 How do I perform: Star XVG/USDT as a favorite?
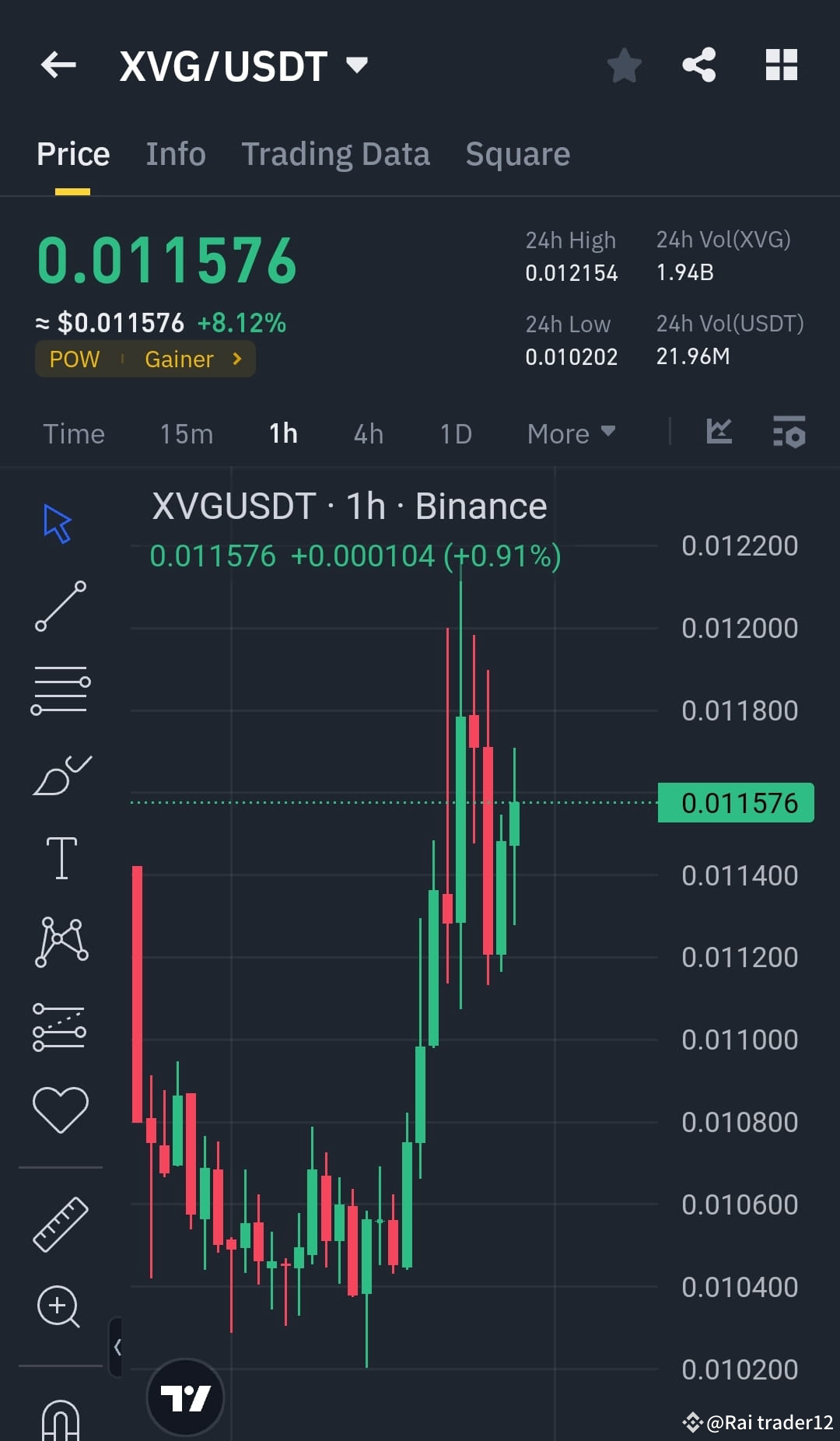pyautogui.click(x=624, y=65)
